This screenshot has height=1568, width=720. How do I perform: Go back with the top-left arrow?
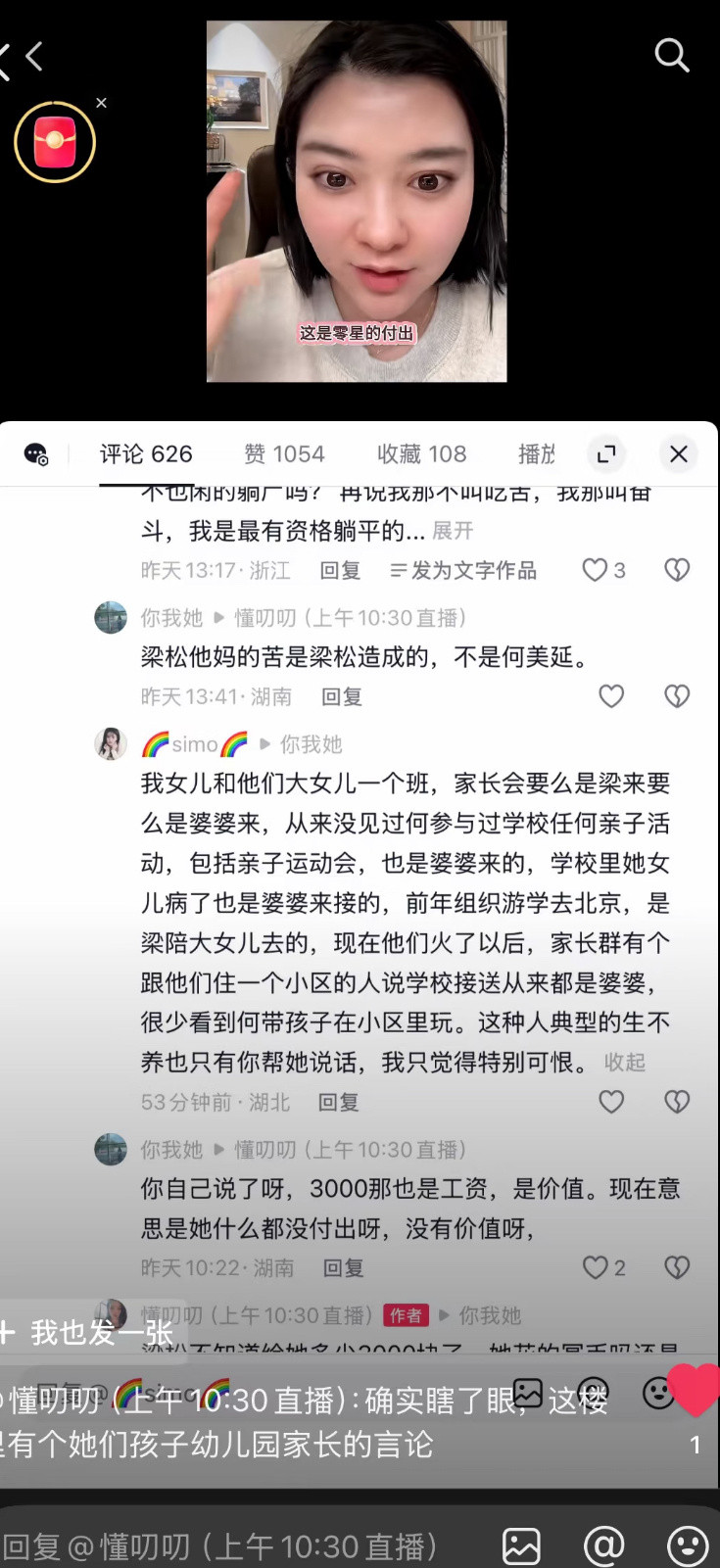point(35,56)
